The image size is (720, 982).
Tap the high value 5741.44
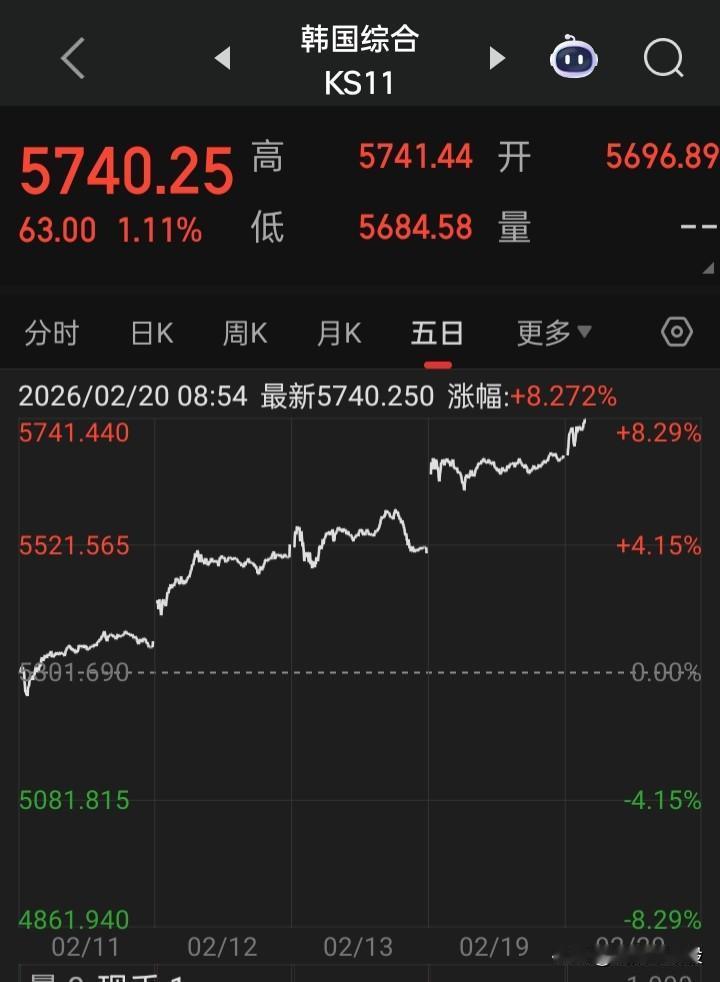(x=416, y=157)
